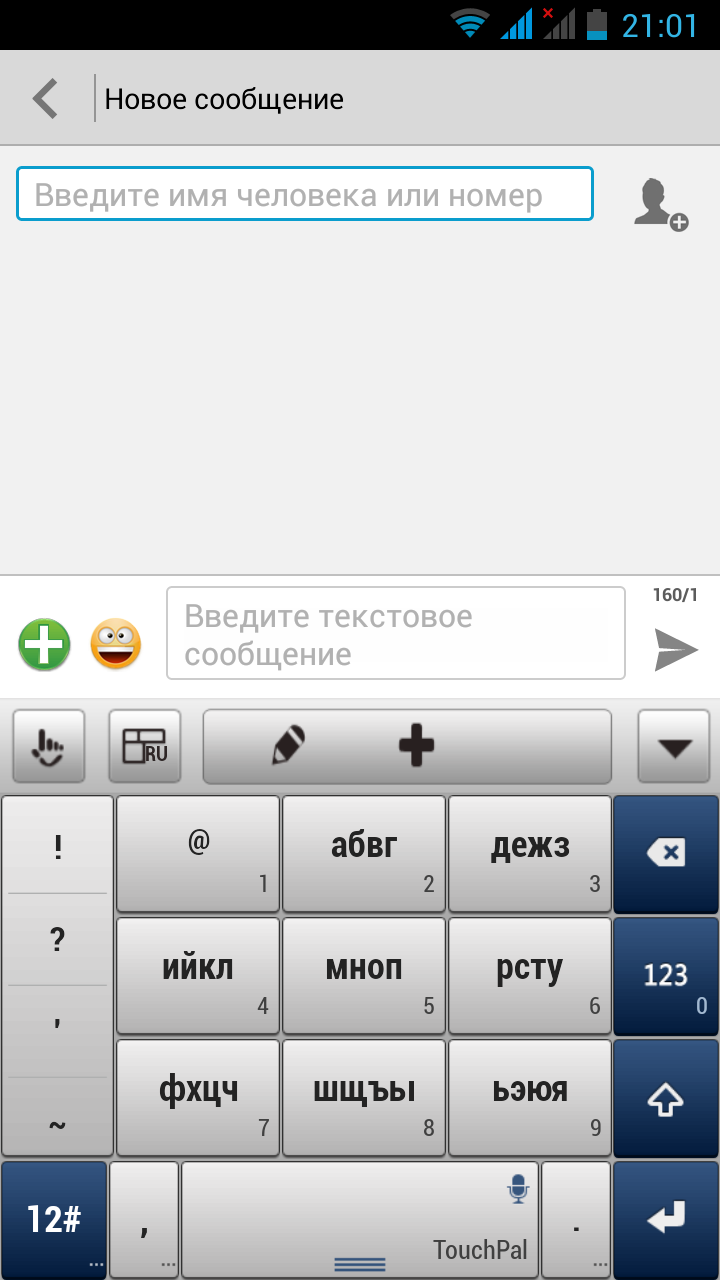720x1280 pixels.
Task: Tap the enter return key
Action: click(x=666, y=1219)
